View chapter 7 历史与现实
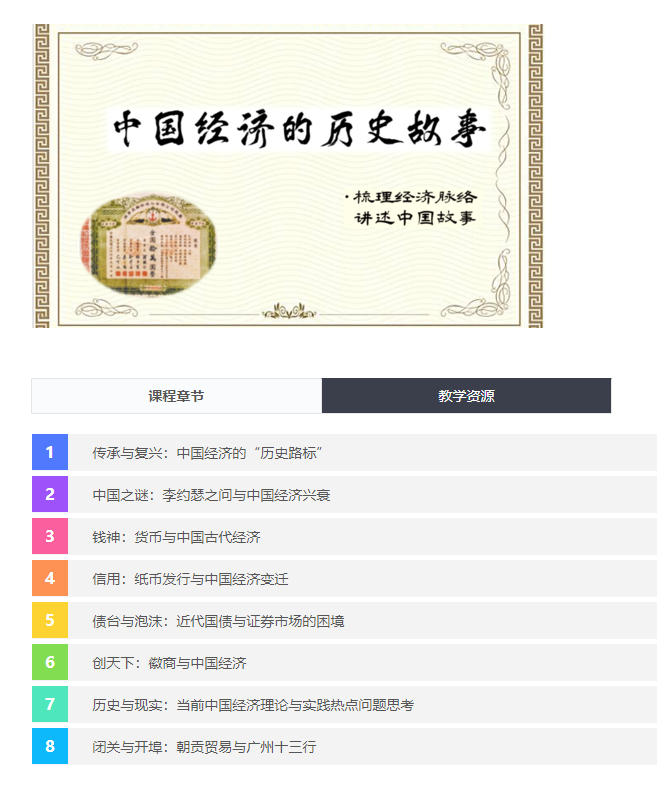Viewport: 666px width, 797px height. pyautogui.click(x=253, y=705)
